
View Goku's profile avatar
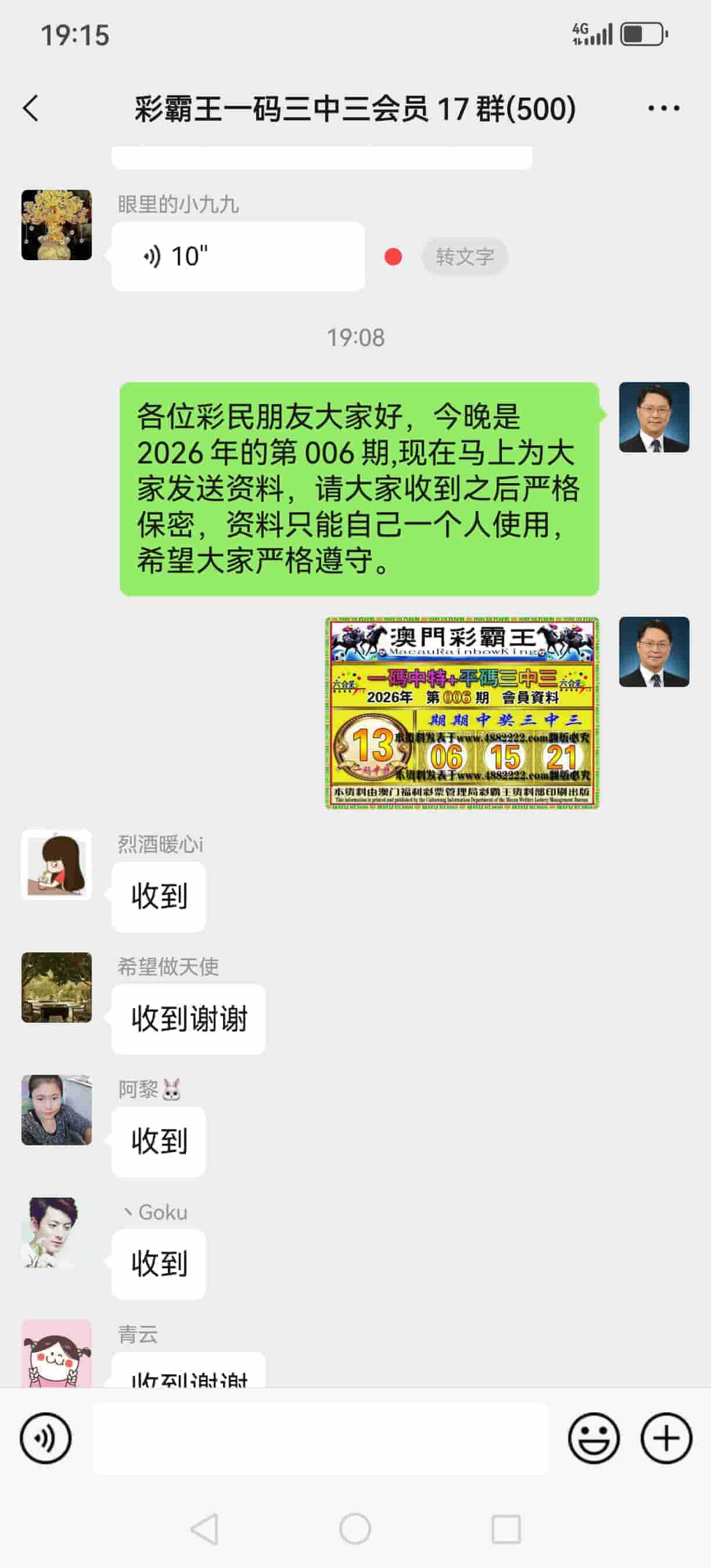tap(56, 1232)
